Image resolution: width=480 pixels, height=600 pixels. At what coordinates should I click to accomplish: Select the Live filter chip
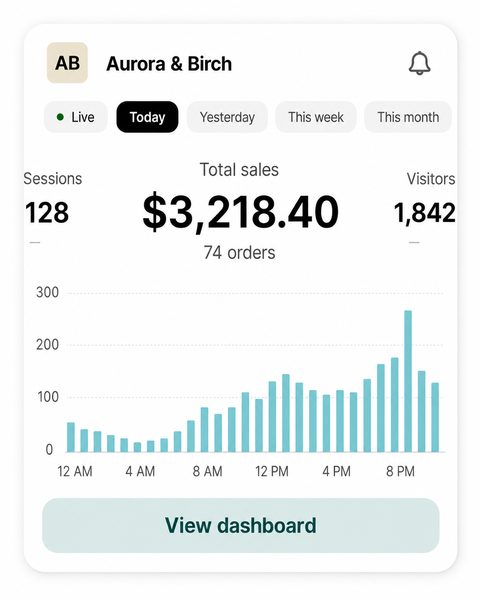(76, 117)
